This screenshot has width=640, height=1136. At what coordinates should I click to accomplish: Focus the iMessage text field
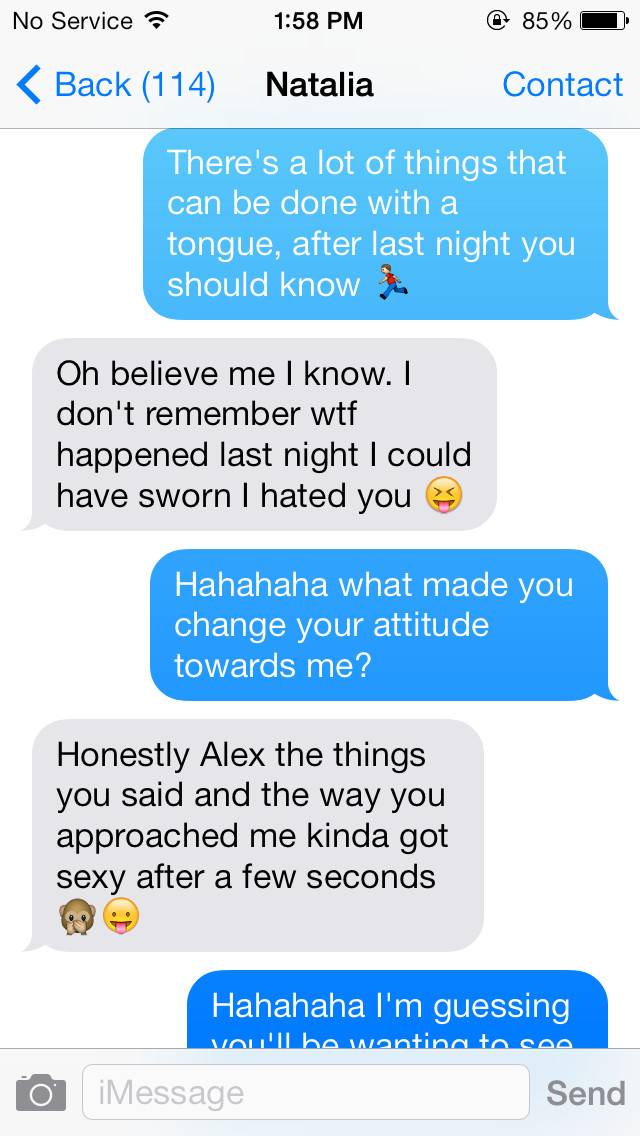tap(305, 1092)
